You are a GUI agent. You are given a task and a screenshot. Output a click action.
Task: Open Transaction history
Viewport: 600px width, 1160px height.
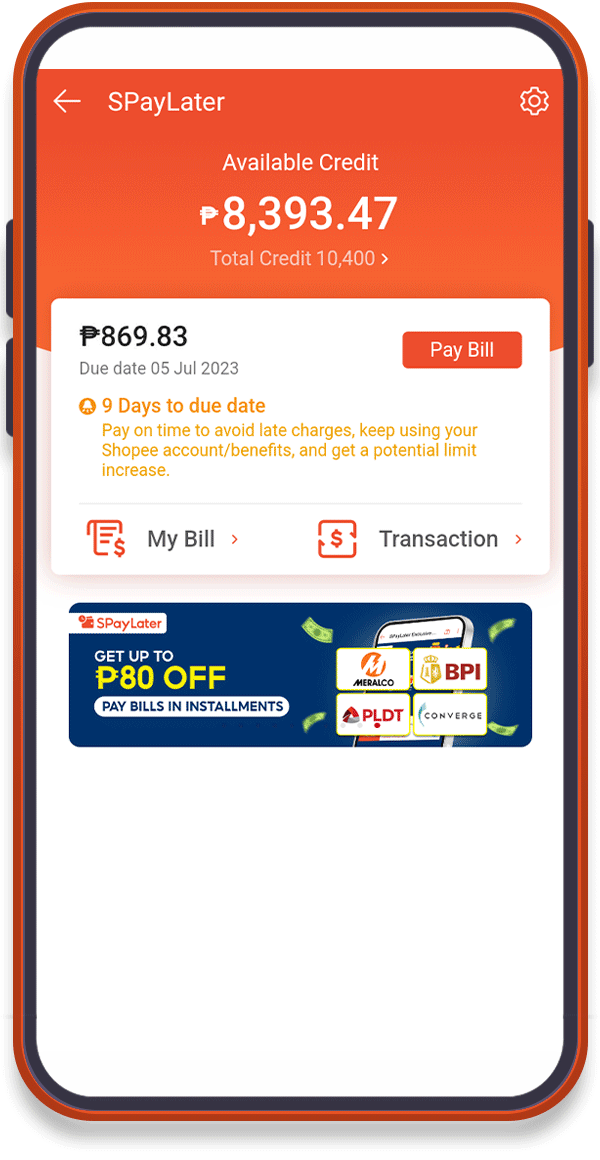click(420, 539)
